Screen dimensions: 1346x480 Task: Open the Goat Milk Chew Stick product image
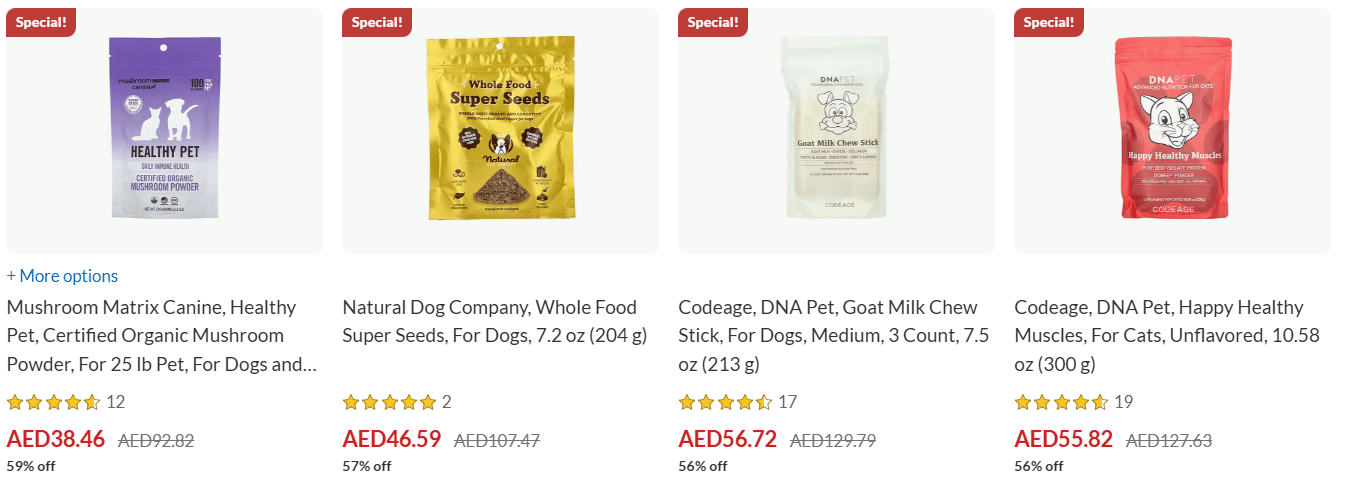click(x=836, y=130)
